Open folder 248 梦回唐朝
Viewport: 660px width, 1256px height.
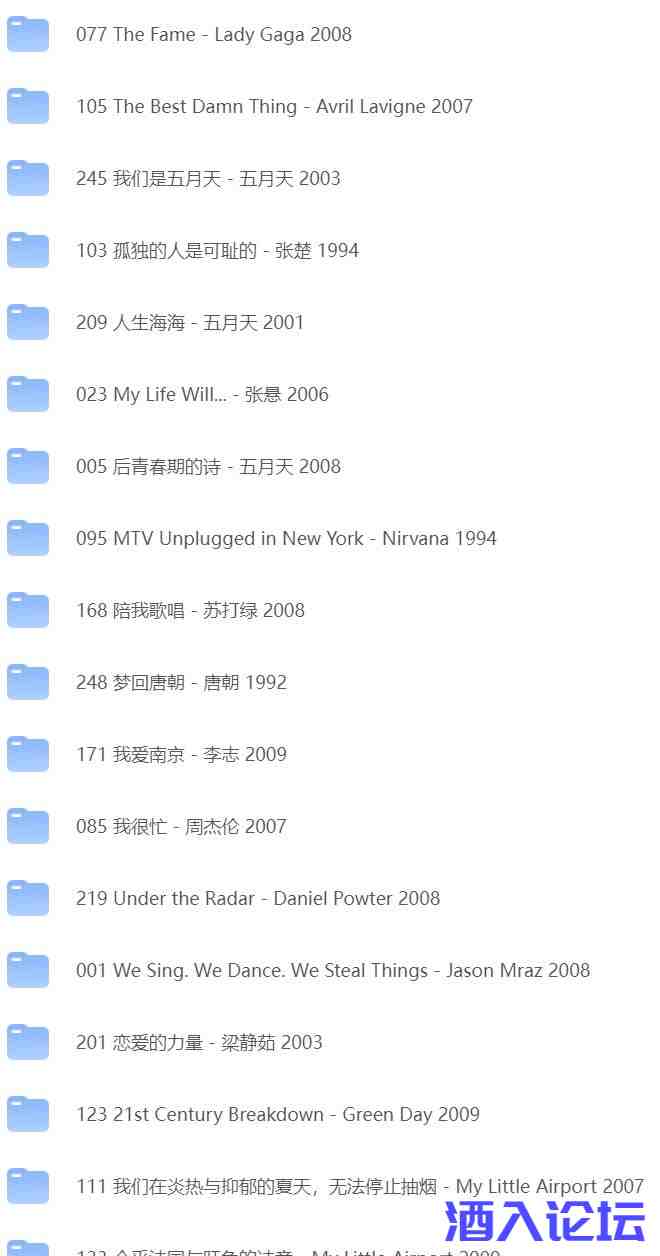180,683
